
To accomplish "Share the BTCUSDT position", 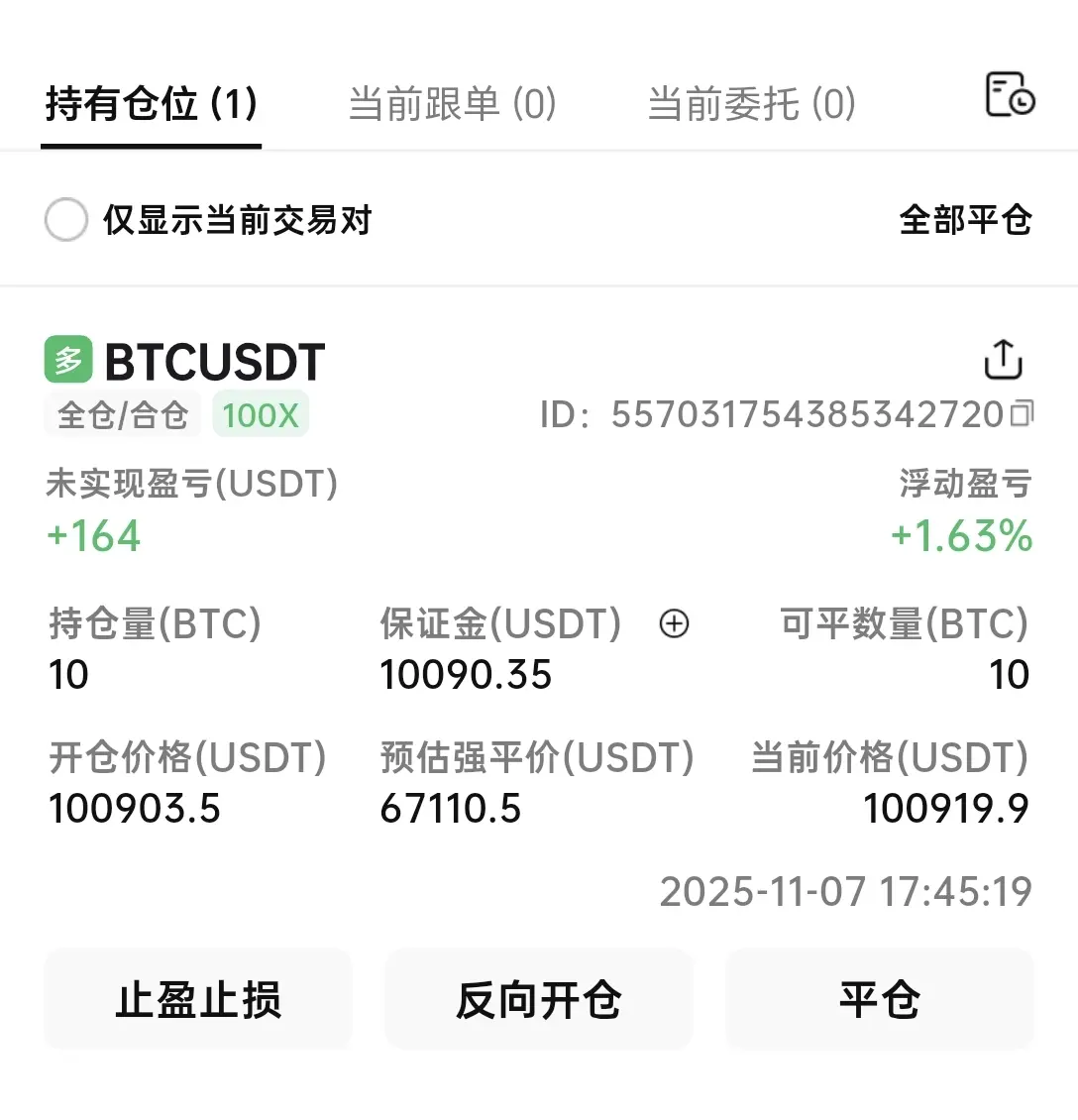I will coord(1003,359).
